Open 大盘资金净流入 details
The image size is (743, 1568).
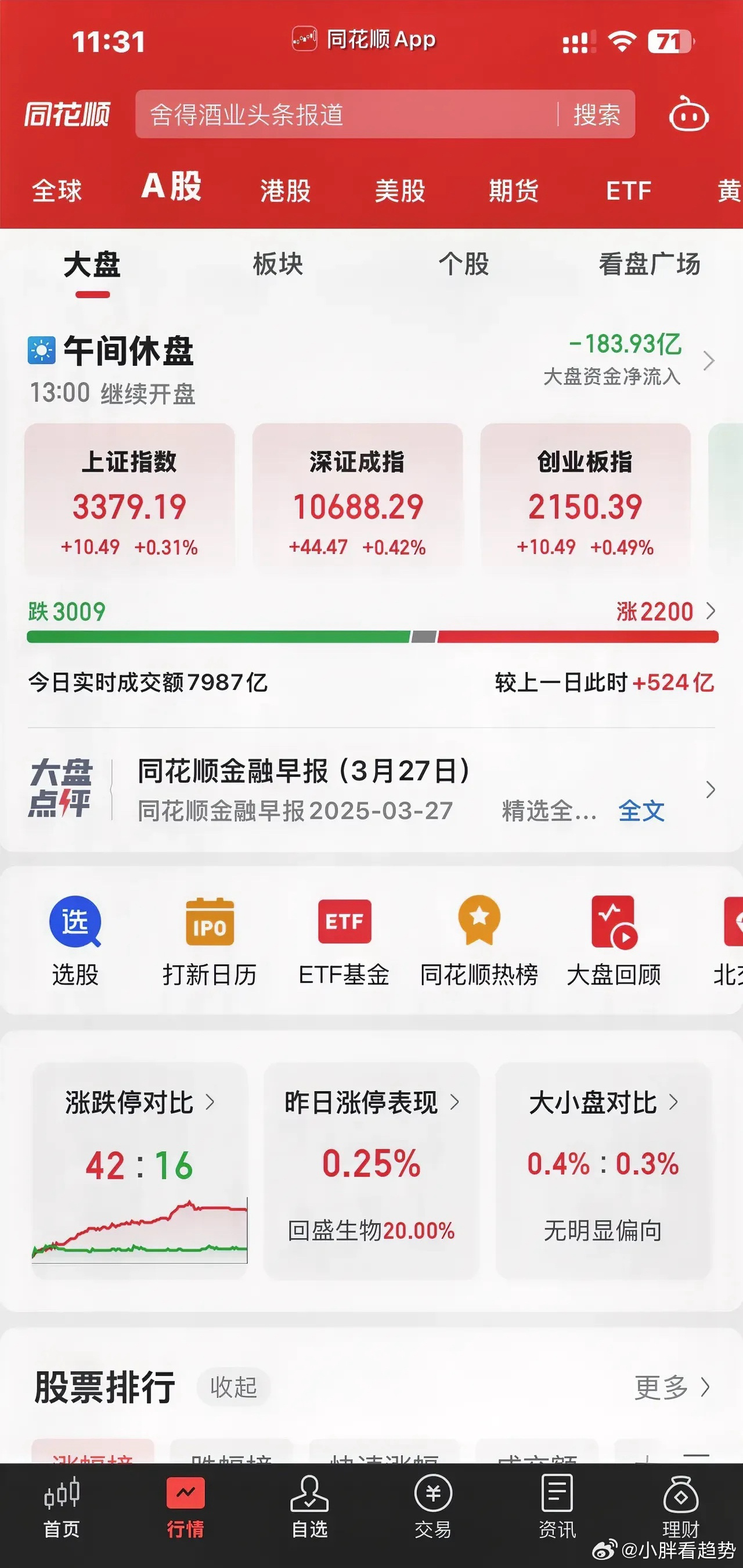[627, 360]
